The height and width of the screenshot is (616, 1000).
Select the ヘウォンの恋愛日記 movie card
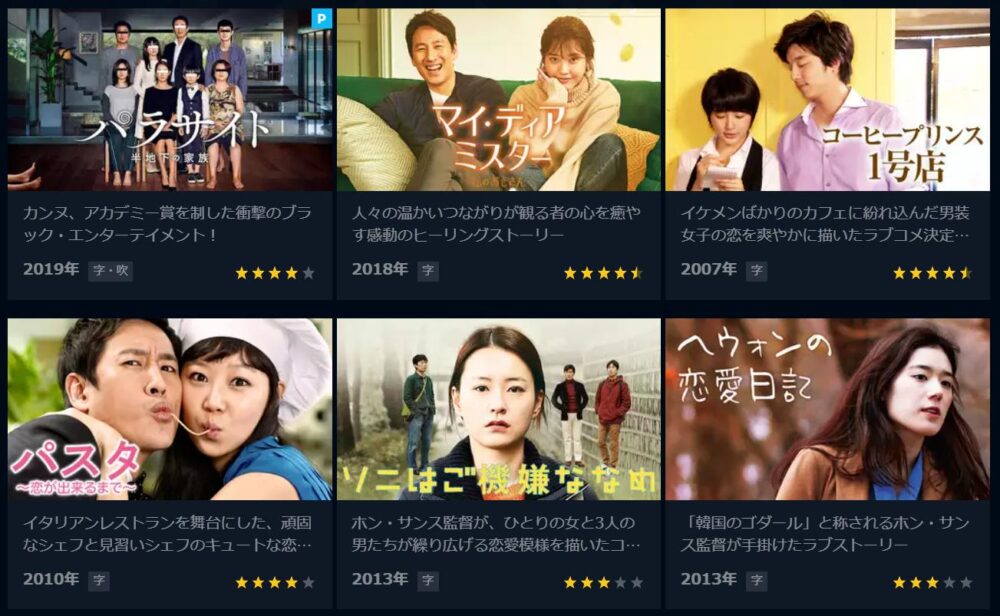[827, 410]
